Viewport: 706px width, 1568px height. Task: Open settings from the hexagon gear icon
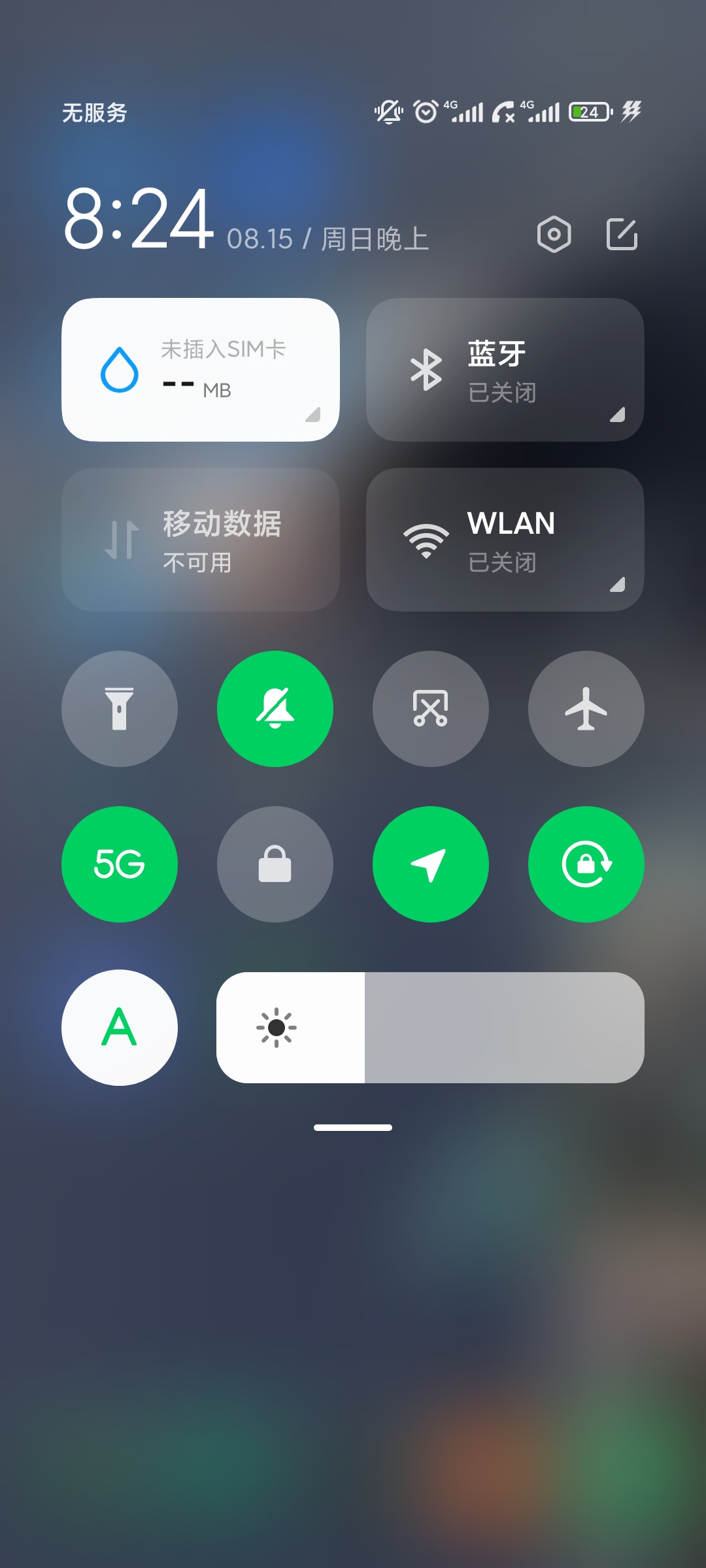coord(554,234)
